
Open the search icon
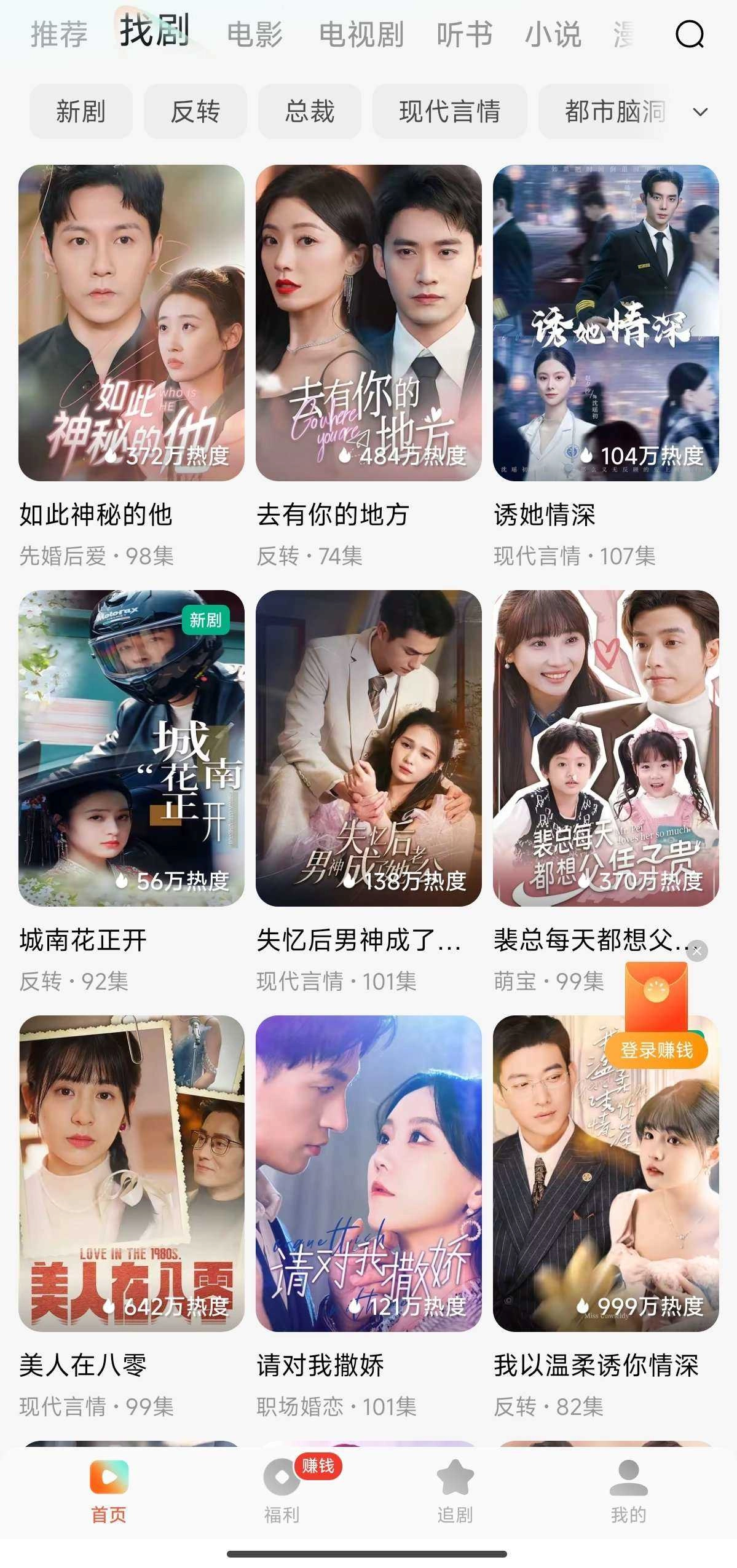coord(689,34)
